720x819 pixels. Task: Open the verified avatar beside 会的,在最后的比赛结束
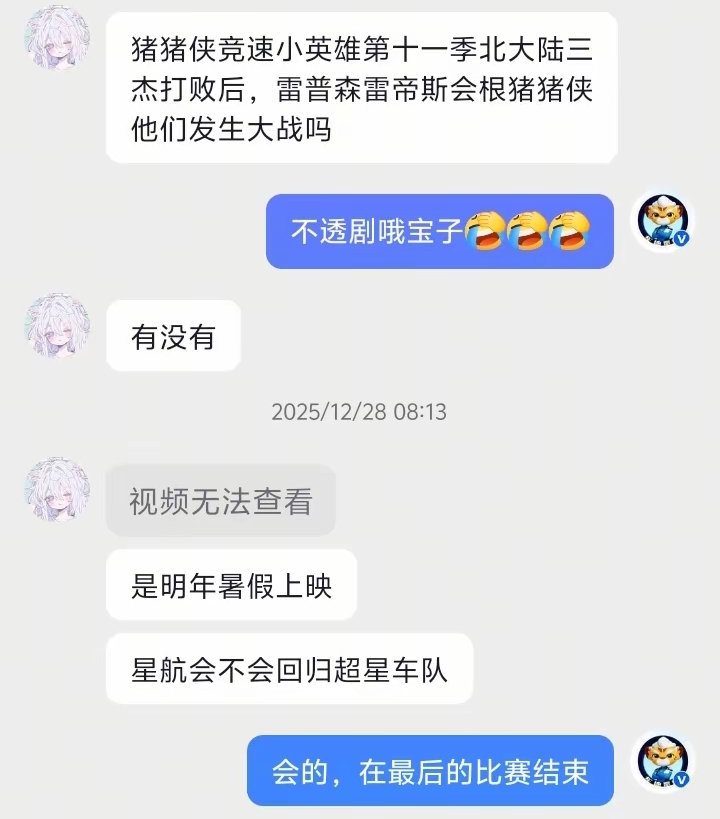click(x=665, y=761)
